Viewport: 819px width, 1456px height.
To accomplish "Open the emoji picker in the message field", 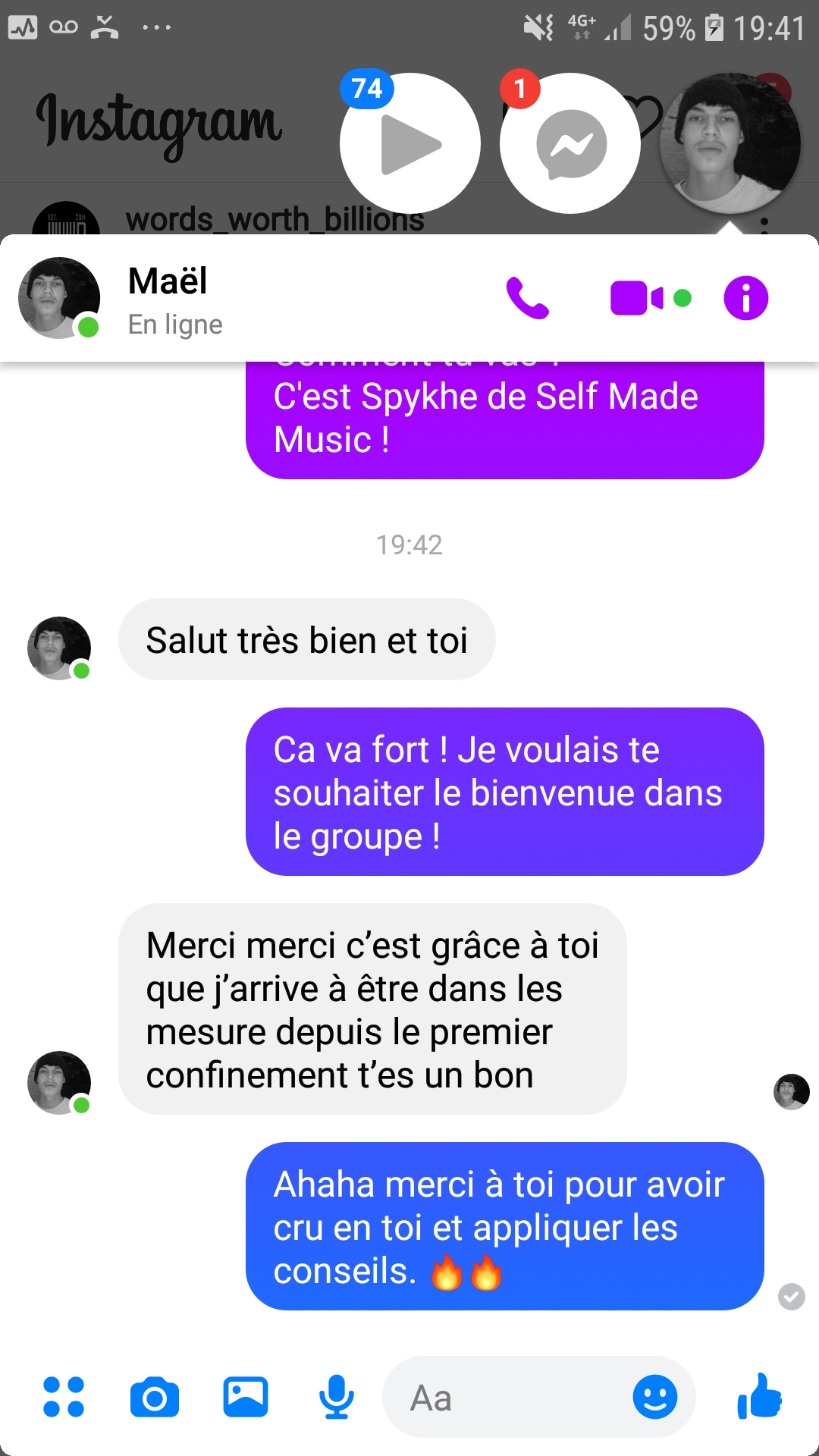I will click(x=654, y=1397).
